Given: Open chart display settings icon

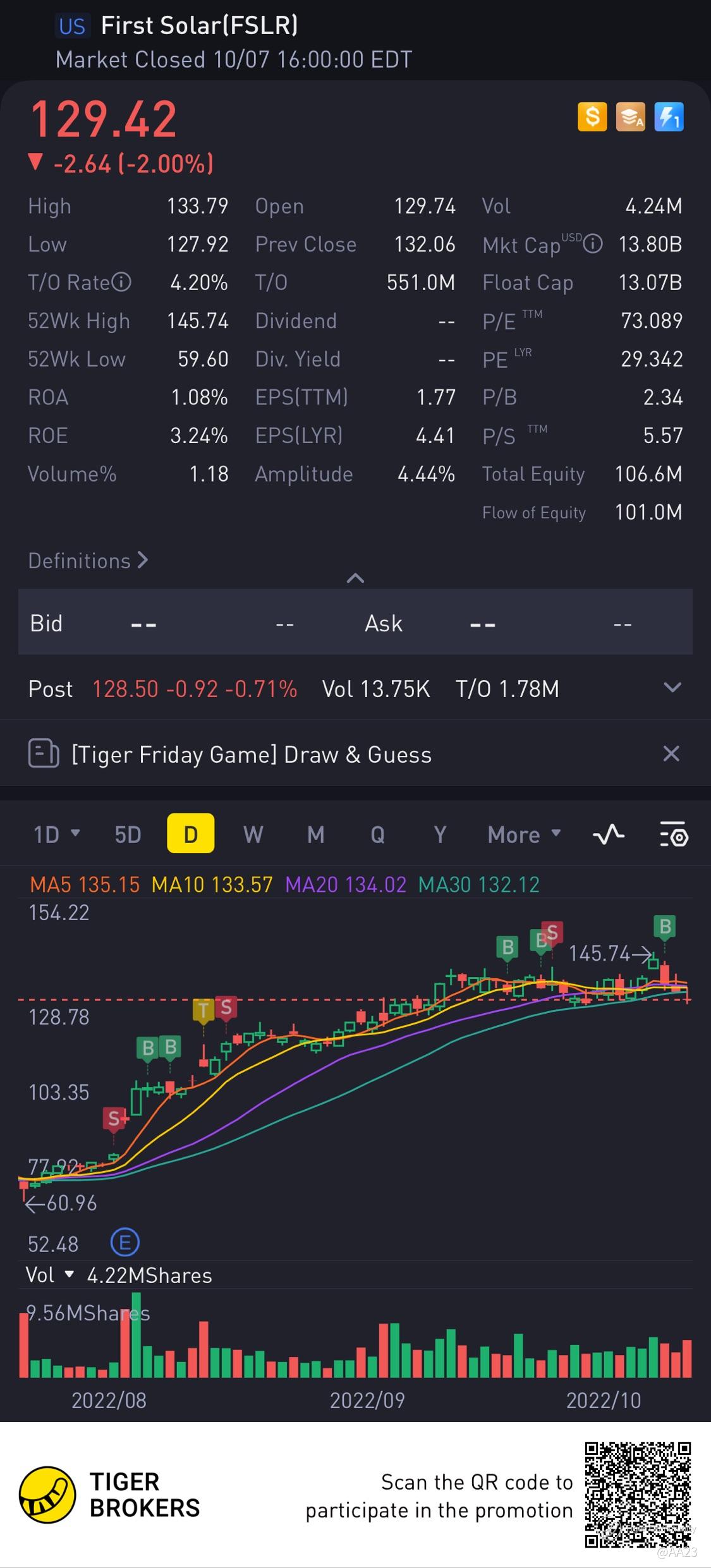Looking at the screenshot, I should tap(673, 834).
